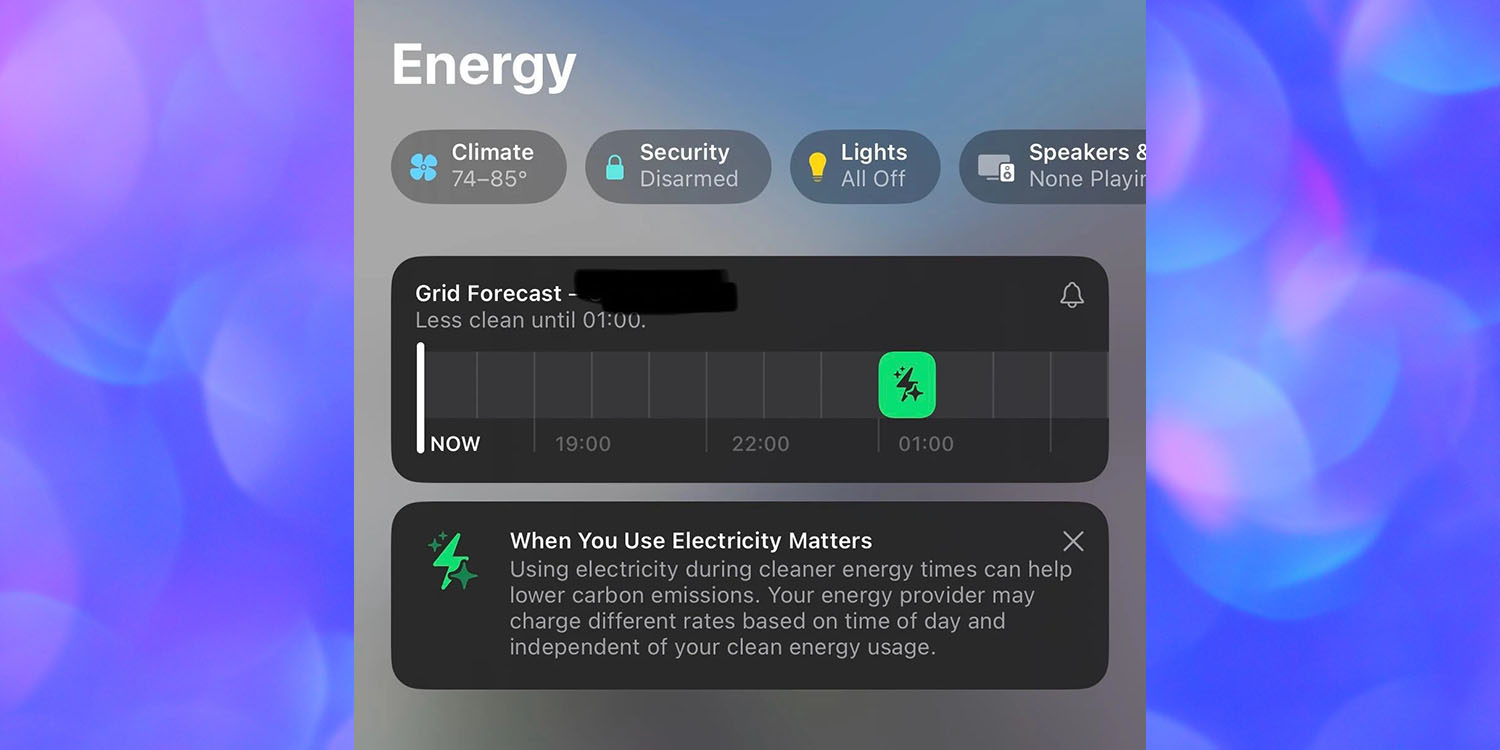Image resolution: width=1500 pixels, height=750 pixels.
Task: Tap the Grid Forecast notification bell
Action: (x=1072, y=295)
